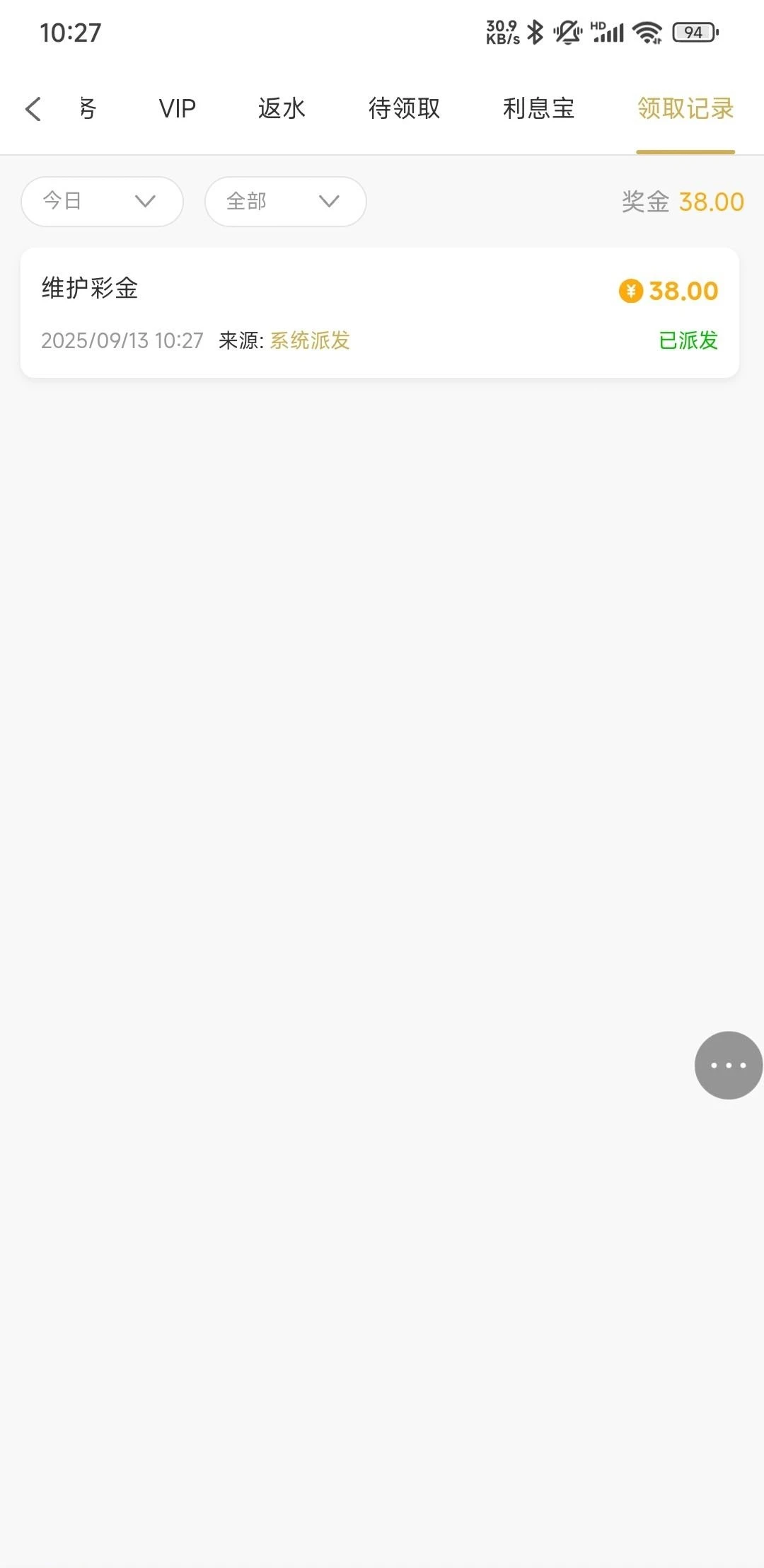Tap the partially hidden leftmost tab
764x1568 pixels.
[88, 109]
